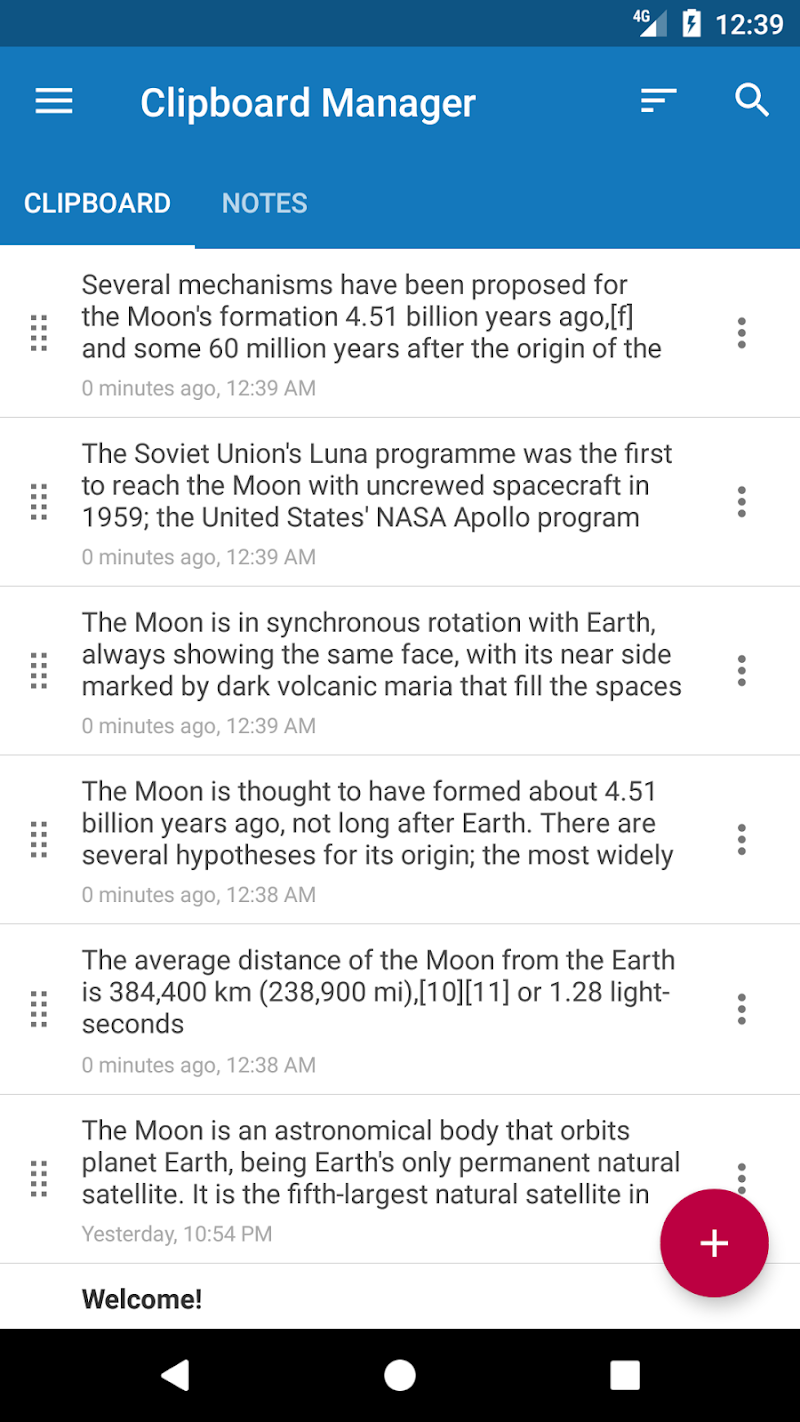This screenshot has height=1422, width=800.
Task: Open three-dot menu for 'synchronous rotation' clip
Action: pos(741,671)
